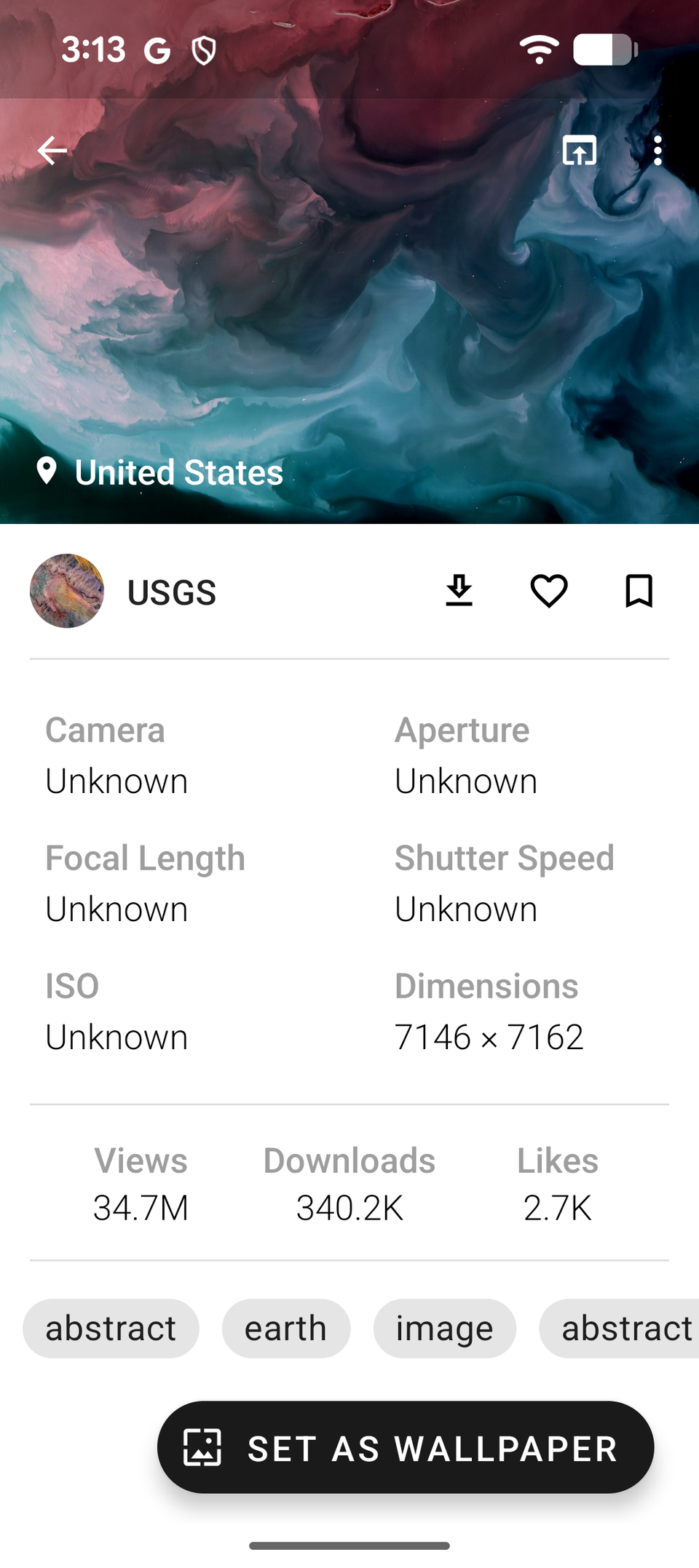Tap the shield icon in the status bar
The image size is (699, 1568).
coord(205,49)
